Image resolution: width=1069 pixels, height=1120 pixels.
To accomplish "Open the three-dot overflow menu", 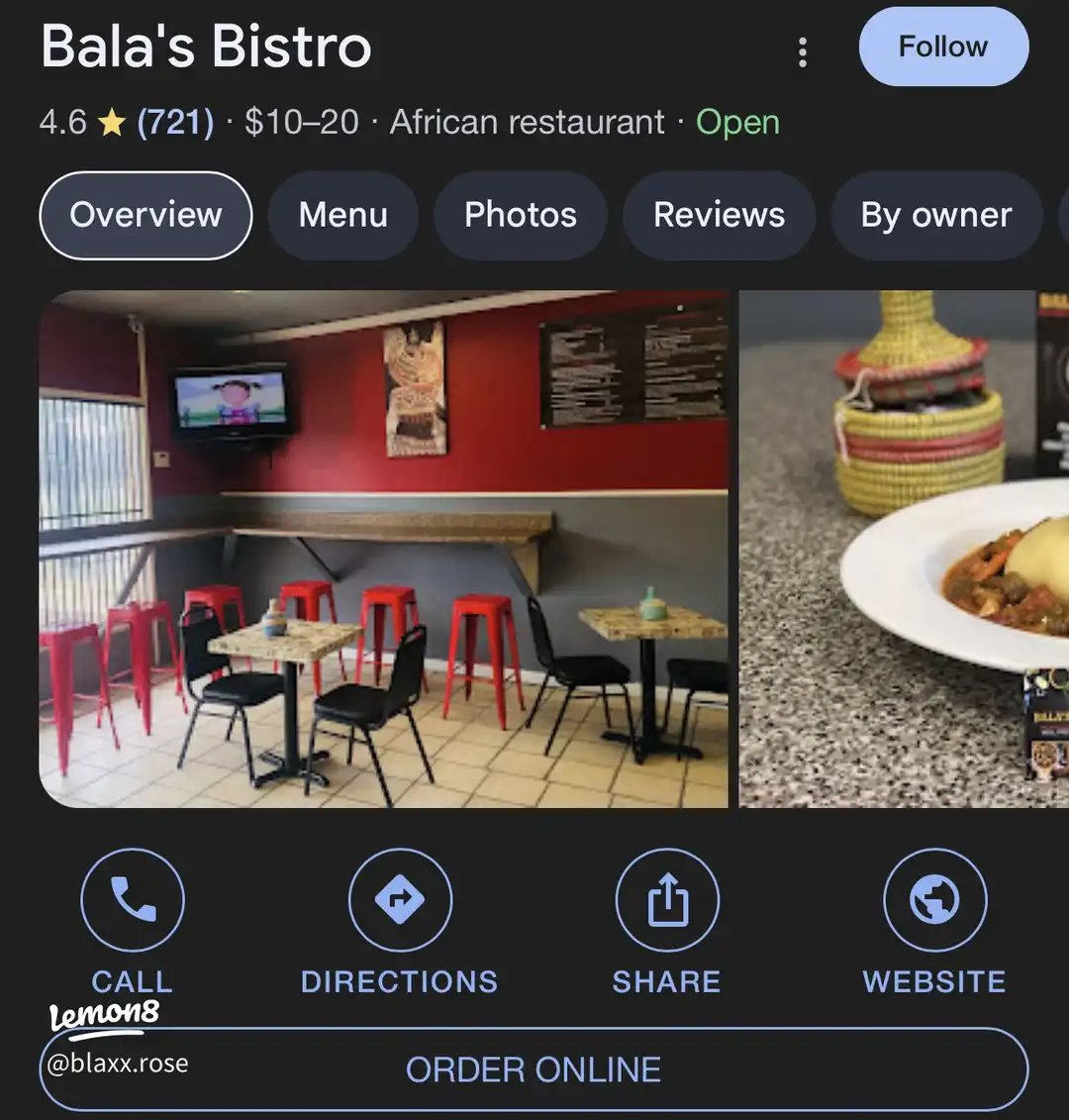I will point(803,52).
